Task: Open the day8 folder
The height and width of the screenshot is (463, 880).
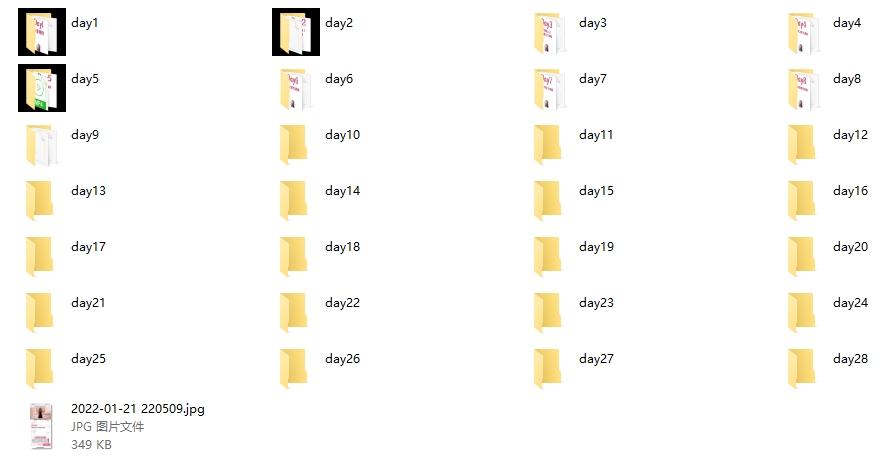Action: (802, 88)
